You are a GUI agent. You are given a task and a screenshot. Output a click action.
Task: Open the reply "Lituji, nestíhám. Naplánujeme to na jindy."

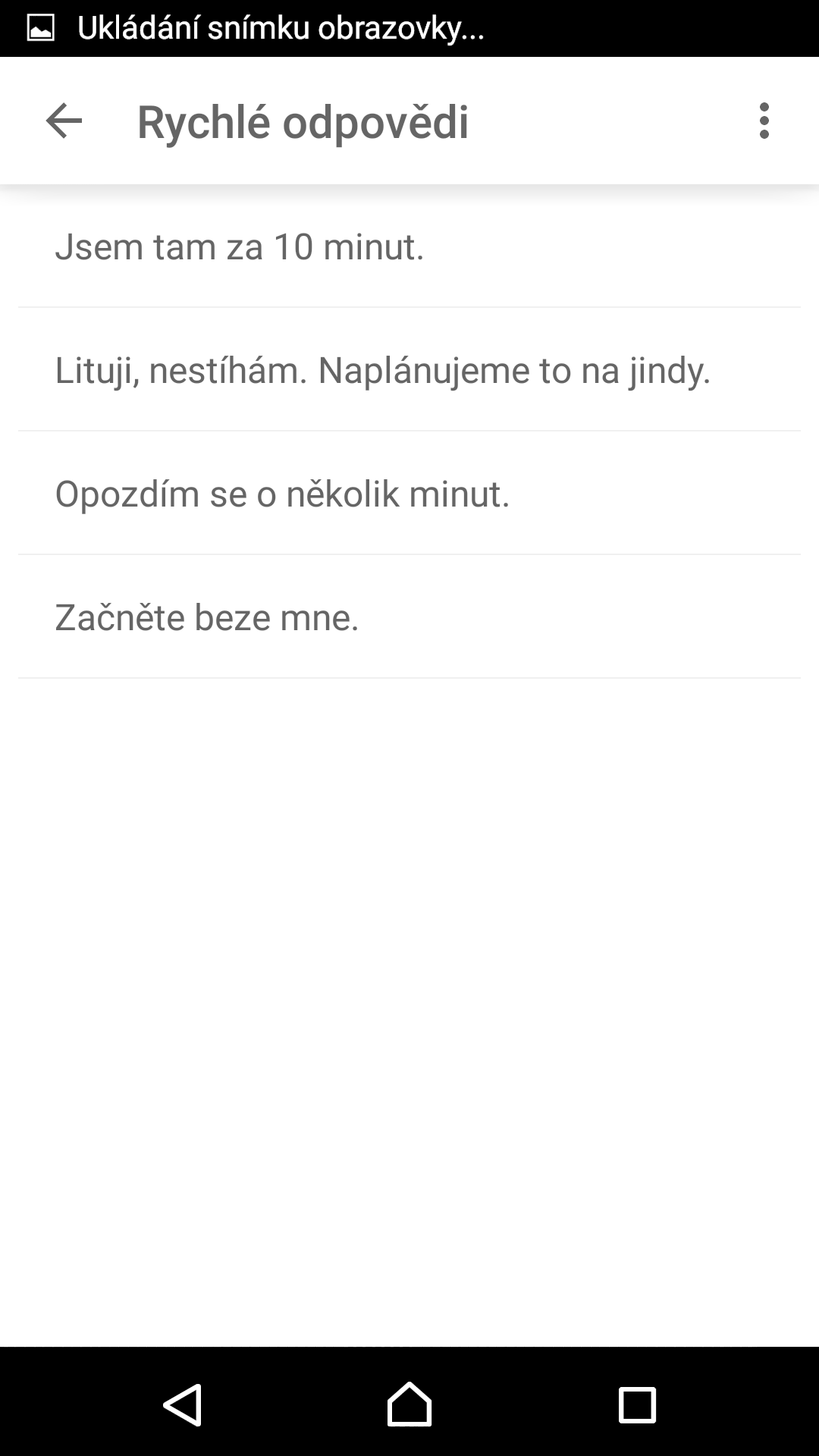coord(409,370)
